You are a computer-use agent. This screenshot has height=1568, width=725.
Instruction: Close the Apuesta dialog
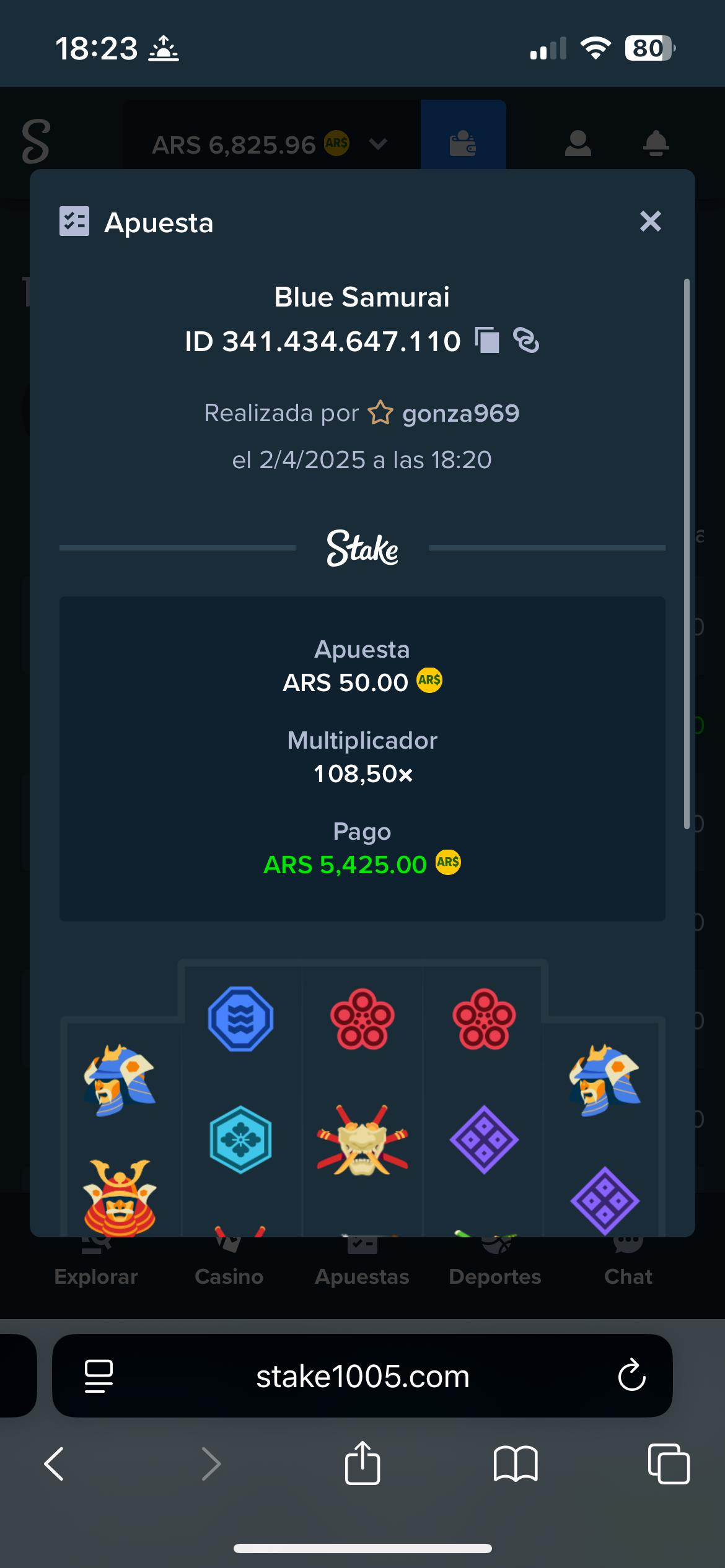650,221
